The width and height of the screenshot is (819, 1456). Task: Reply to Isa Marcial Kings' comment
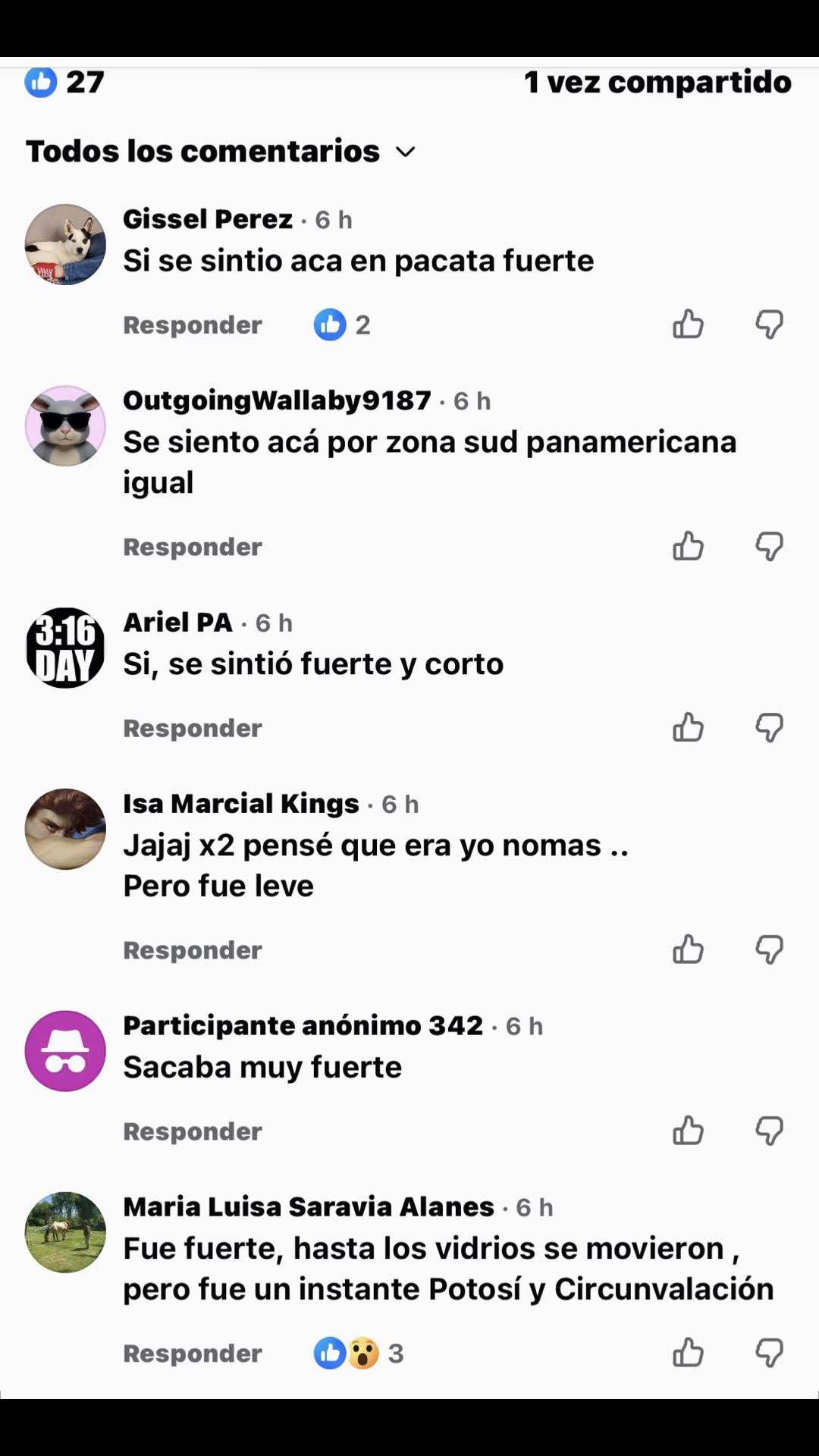point(193,950)
